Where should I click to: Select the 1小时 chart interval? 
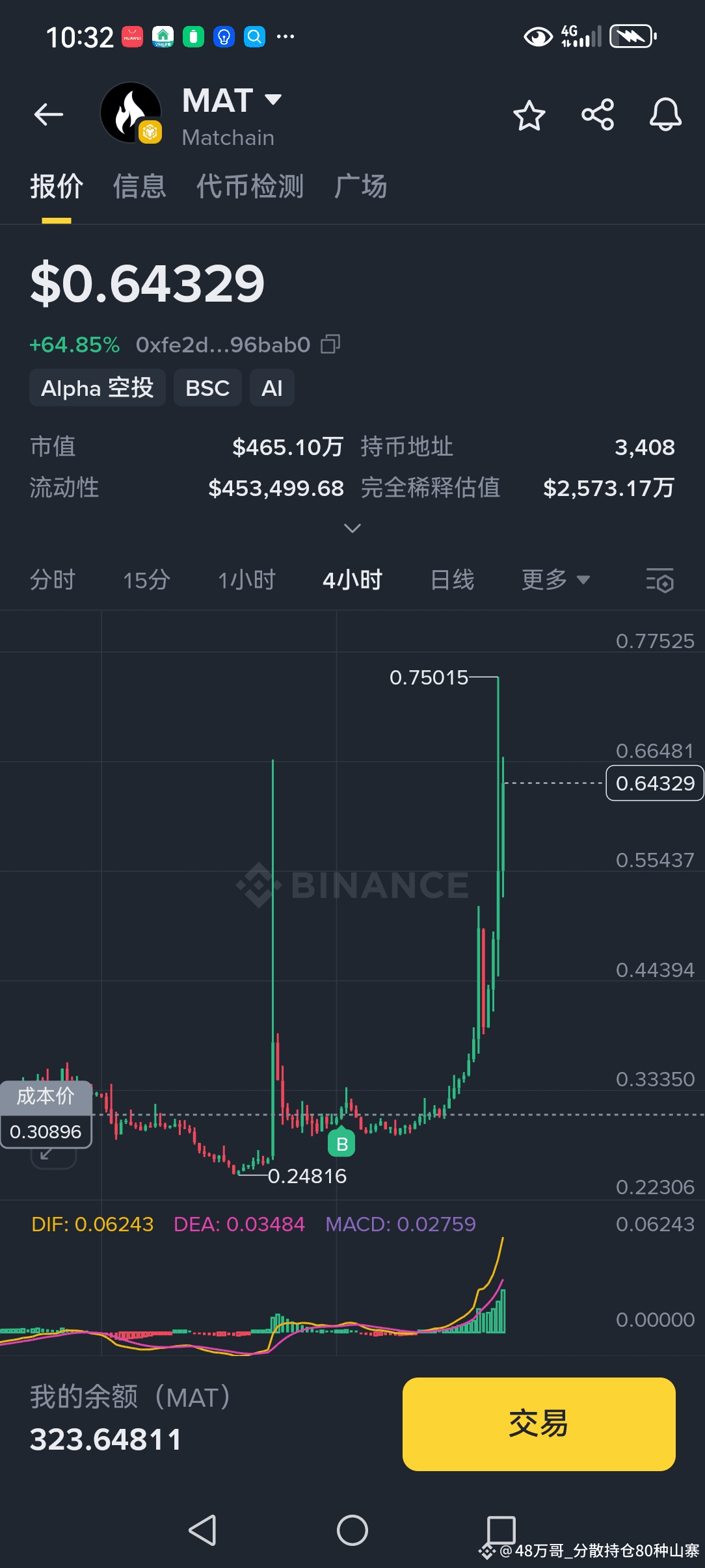tap(247, 579)
